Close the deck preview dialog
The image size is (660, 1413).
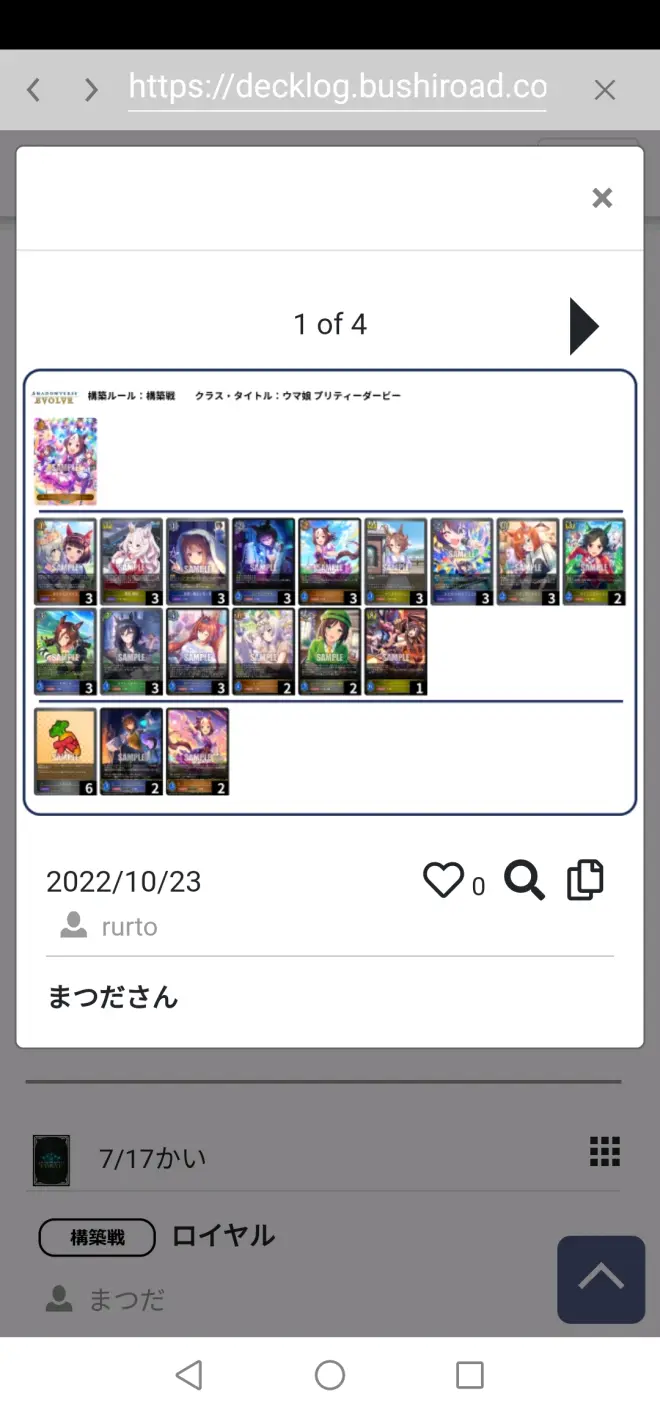(601, 198)
